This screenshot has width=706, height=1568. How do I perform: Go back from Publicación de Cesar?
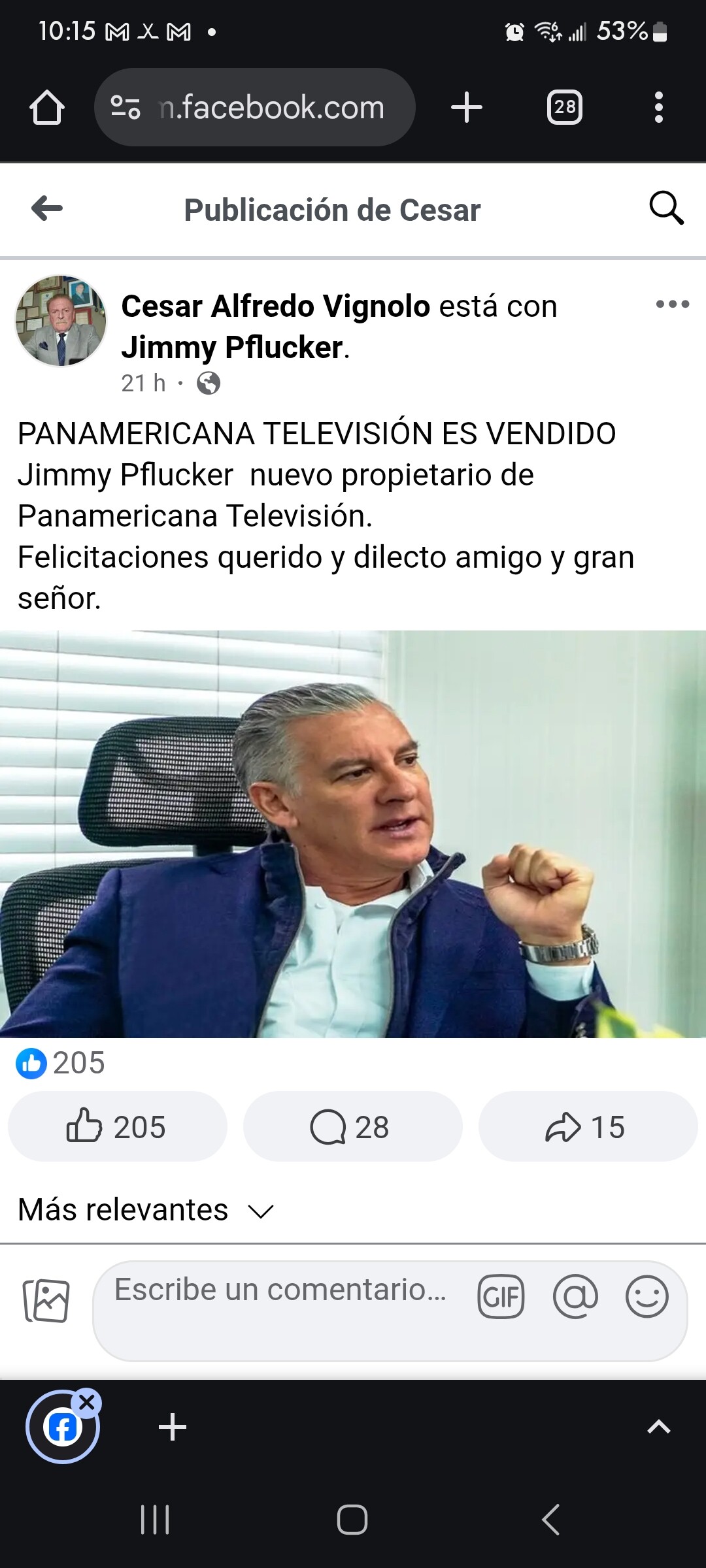pos(47,209)
